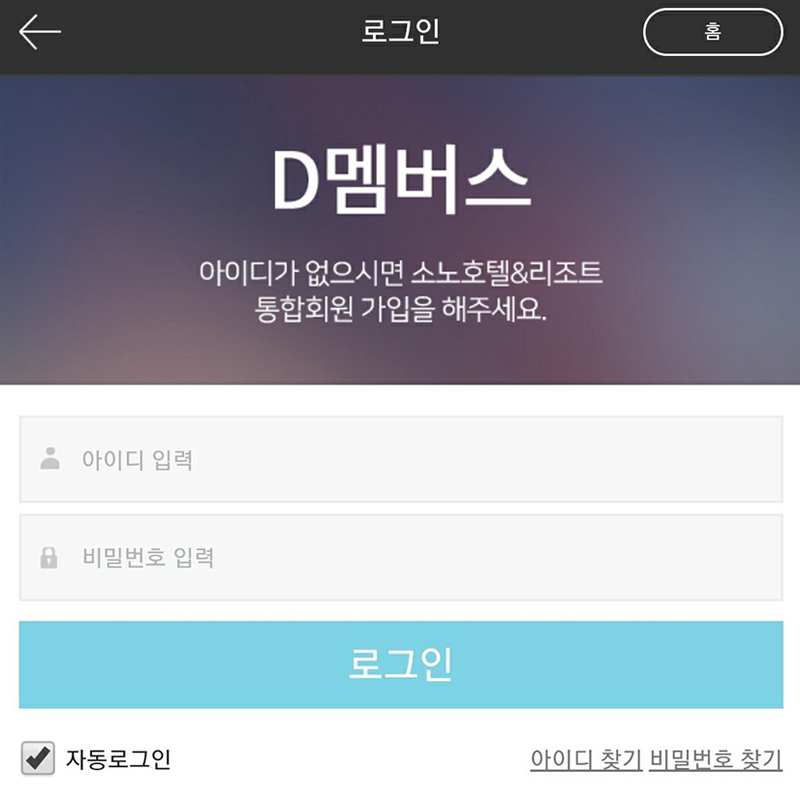This screenshot has height=800, width=800.
Task: Focus the 비밀번호 입력 field
Action: click(x=400, y=558)
